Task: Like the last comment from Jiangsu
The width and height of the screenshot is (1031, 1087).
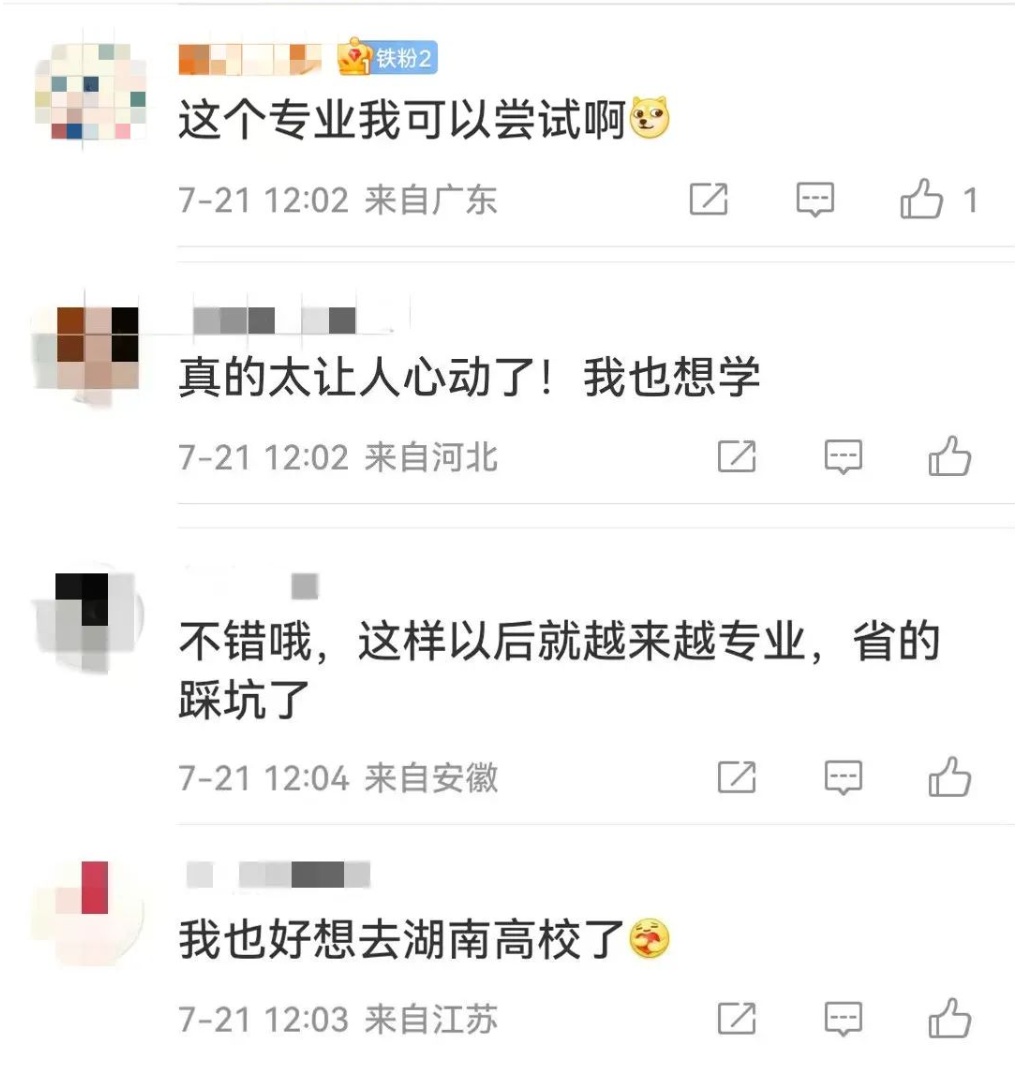Action: tap(952, 1018)
